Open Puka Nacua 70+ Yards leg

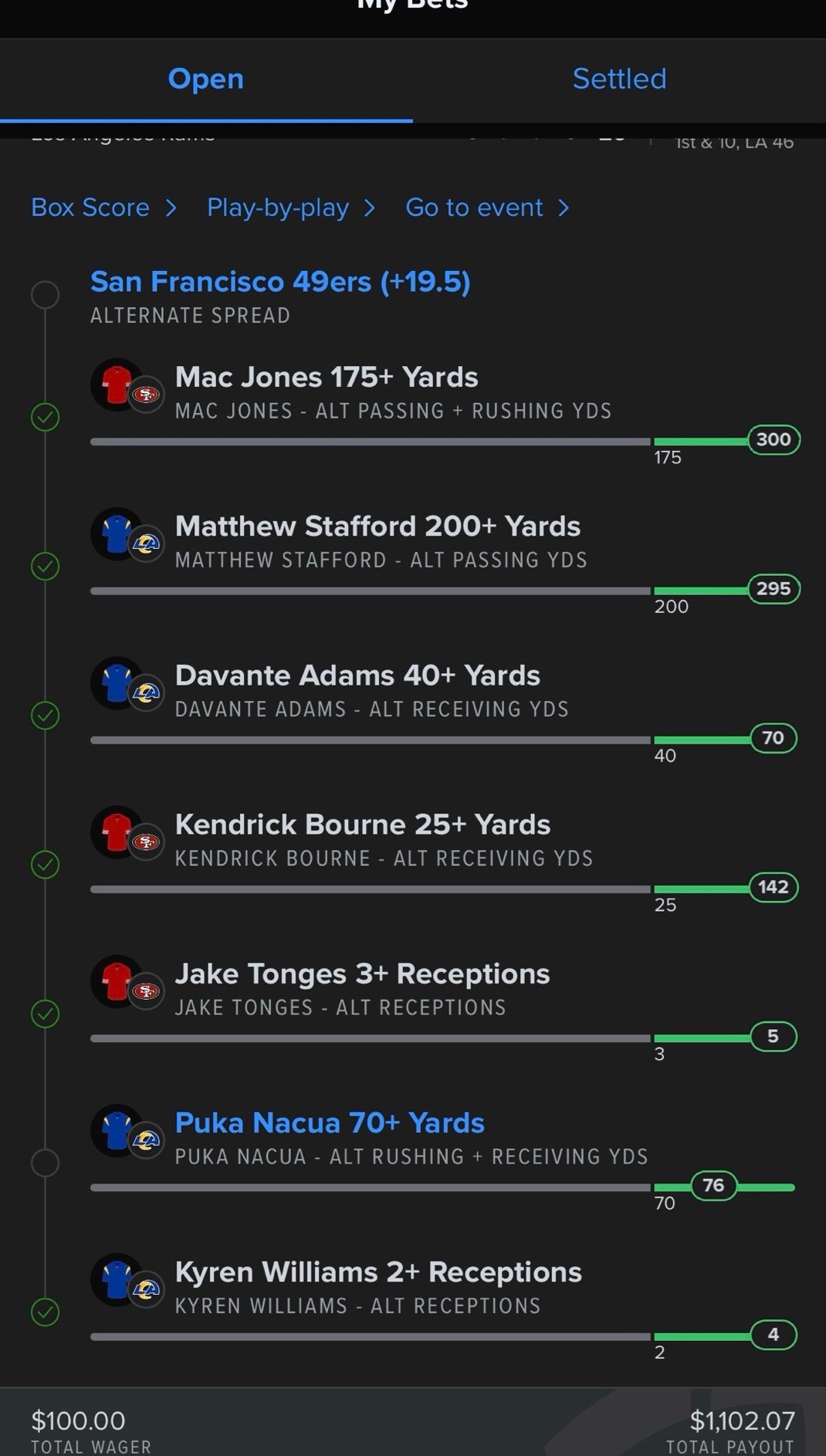click(x=330, y=1123)
